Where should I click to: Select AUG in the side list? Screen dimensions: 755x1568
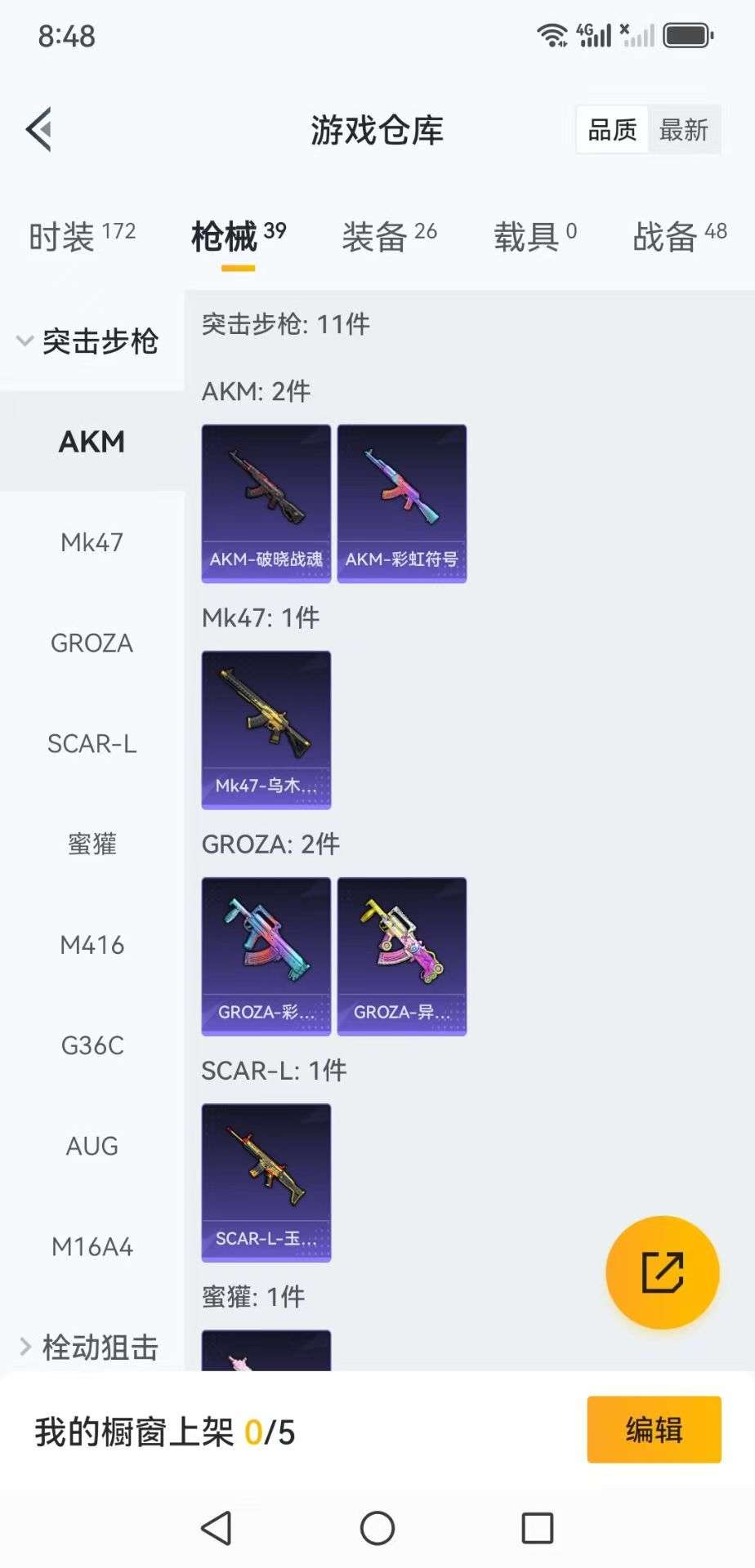tap(92, 1146)
